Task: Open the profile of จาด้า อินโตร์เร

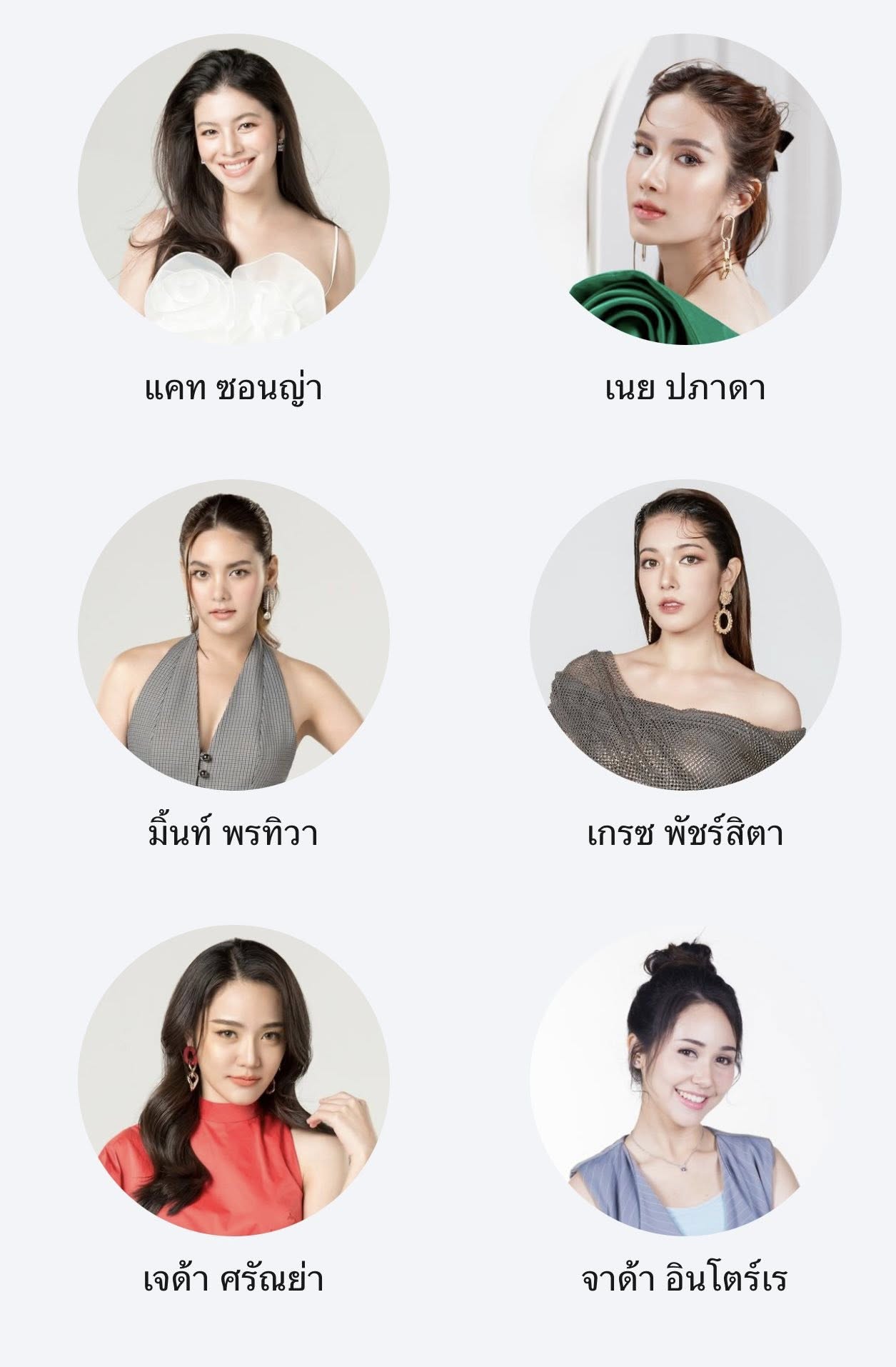Action: pos(685,1080)
